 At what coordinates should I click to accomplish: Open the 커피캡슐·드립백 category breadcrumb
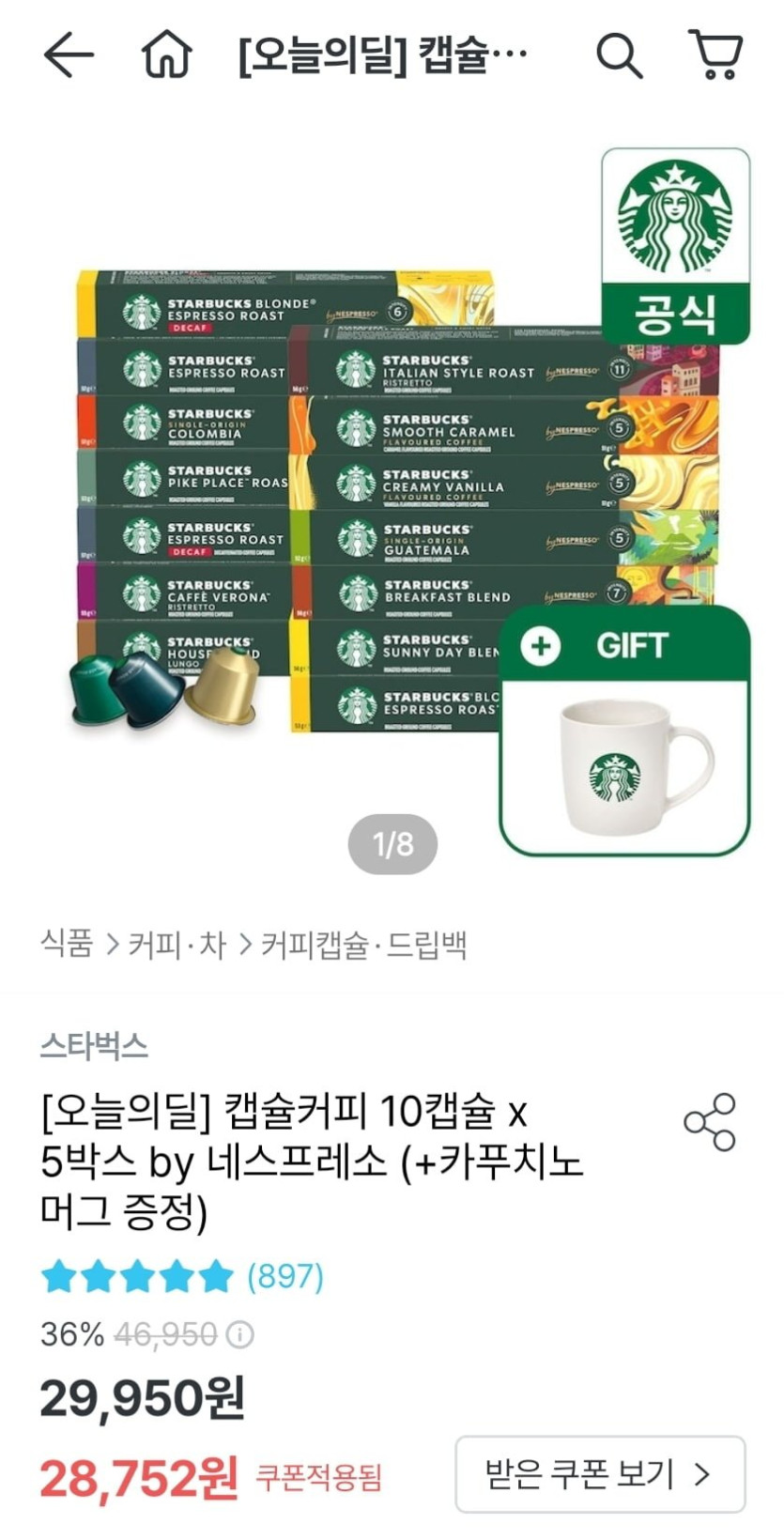click(x=363, y=944)
